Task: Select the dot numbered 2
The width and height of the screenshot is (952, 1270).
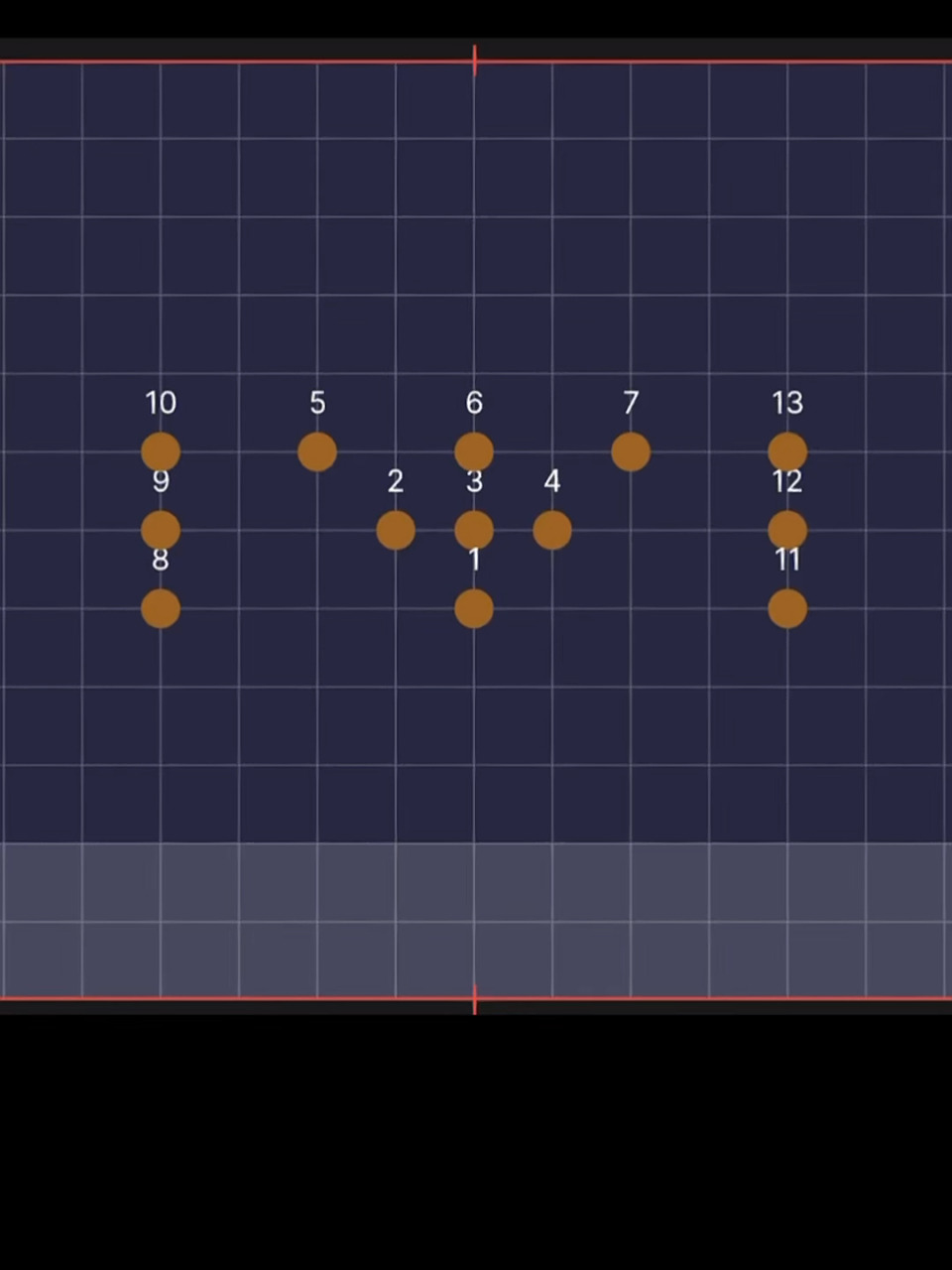Action: 396,530
